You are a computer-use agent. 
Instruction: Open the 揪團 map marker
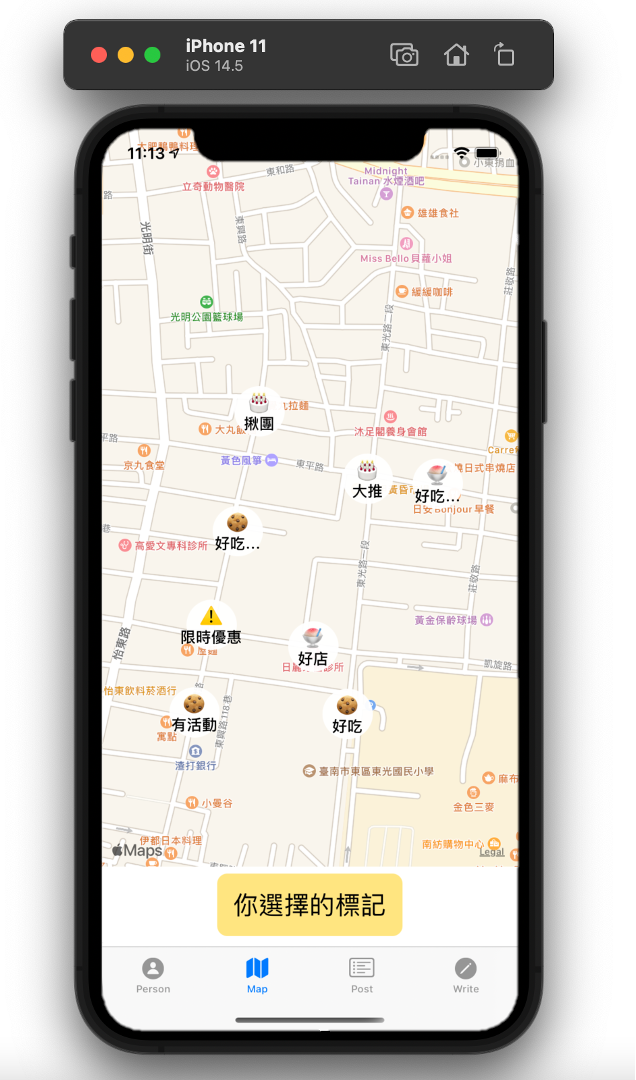pos(259,403)
